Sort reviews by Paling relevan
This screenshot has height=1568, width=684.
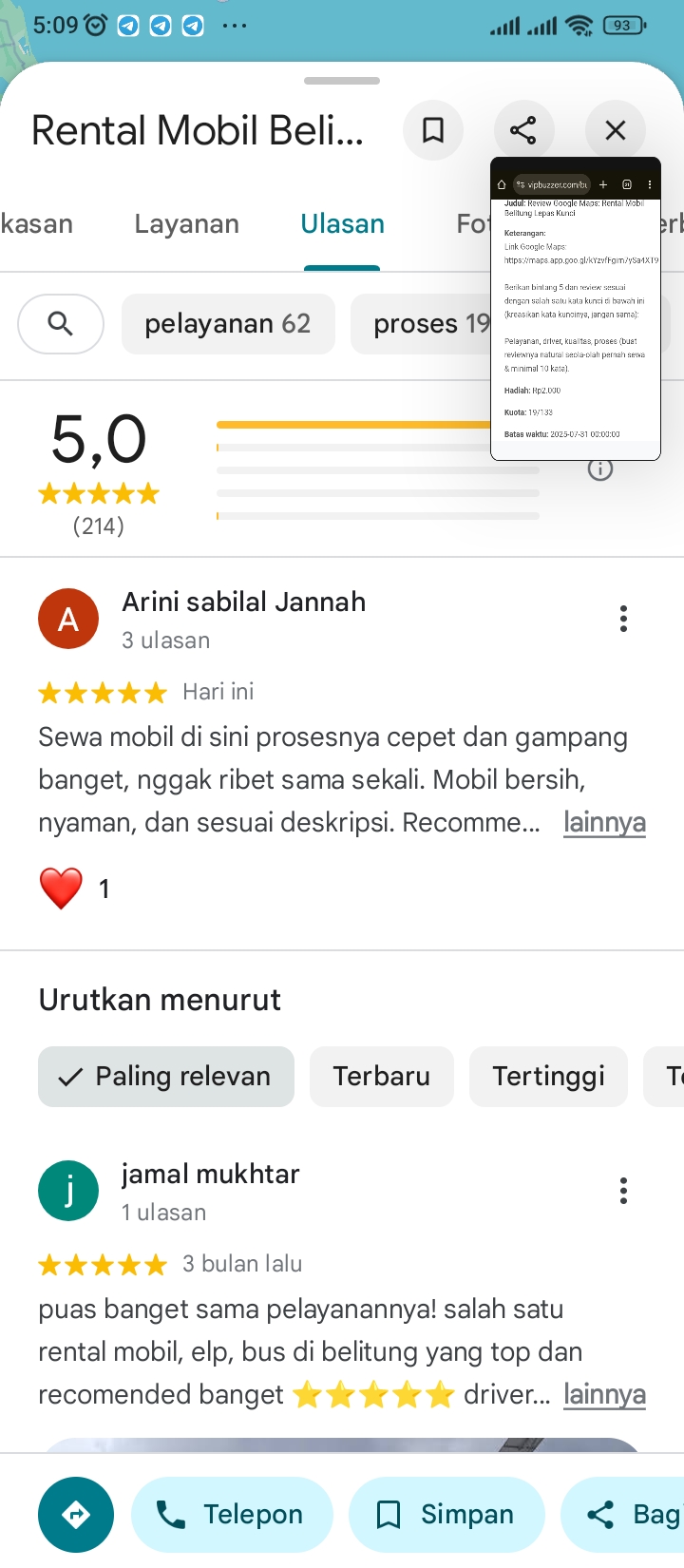[166, 1077]
